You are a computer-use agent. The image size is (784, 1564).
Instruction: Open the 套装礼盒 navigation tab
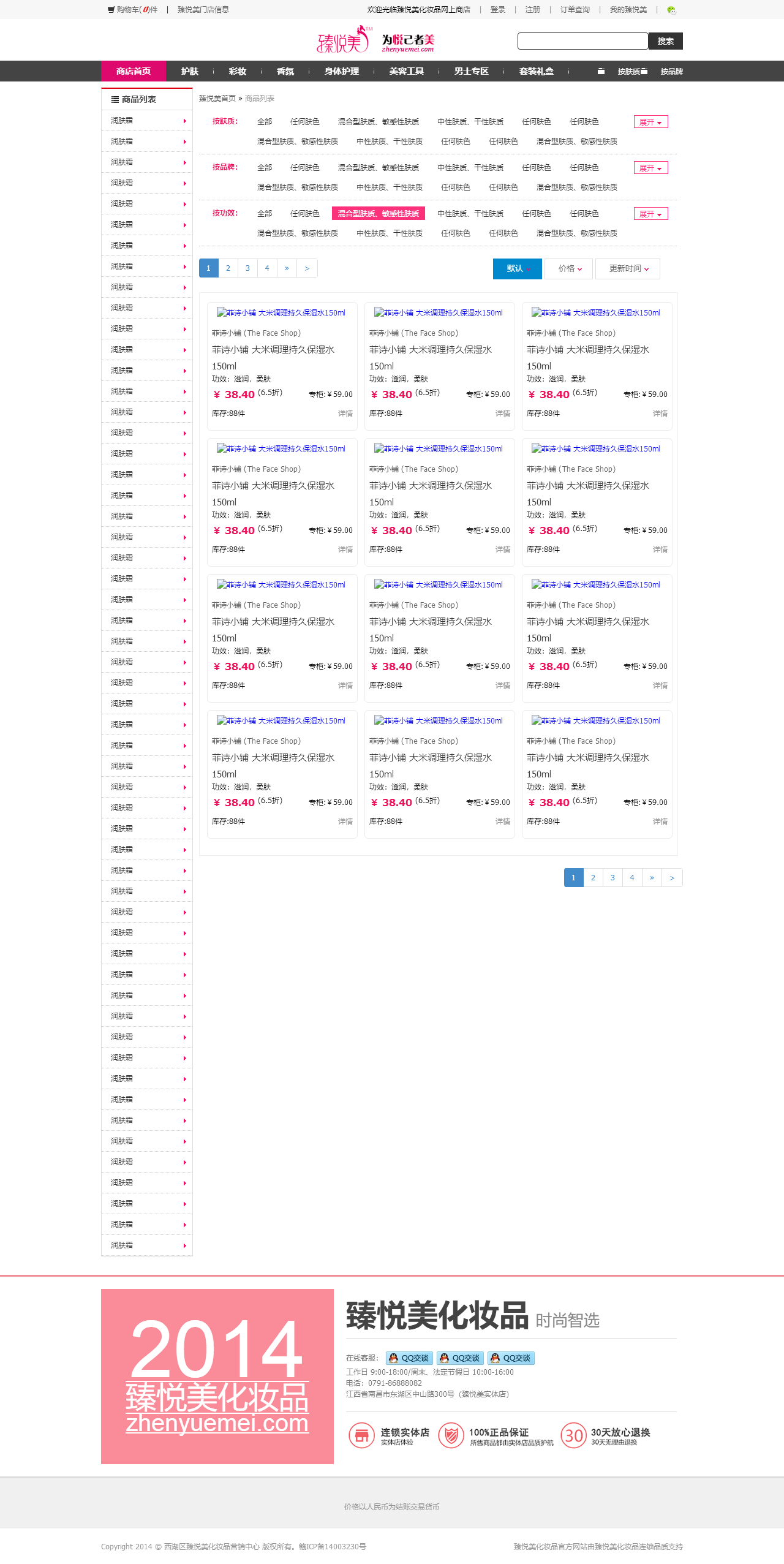point(536,72)
